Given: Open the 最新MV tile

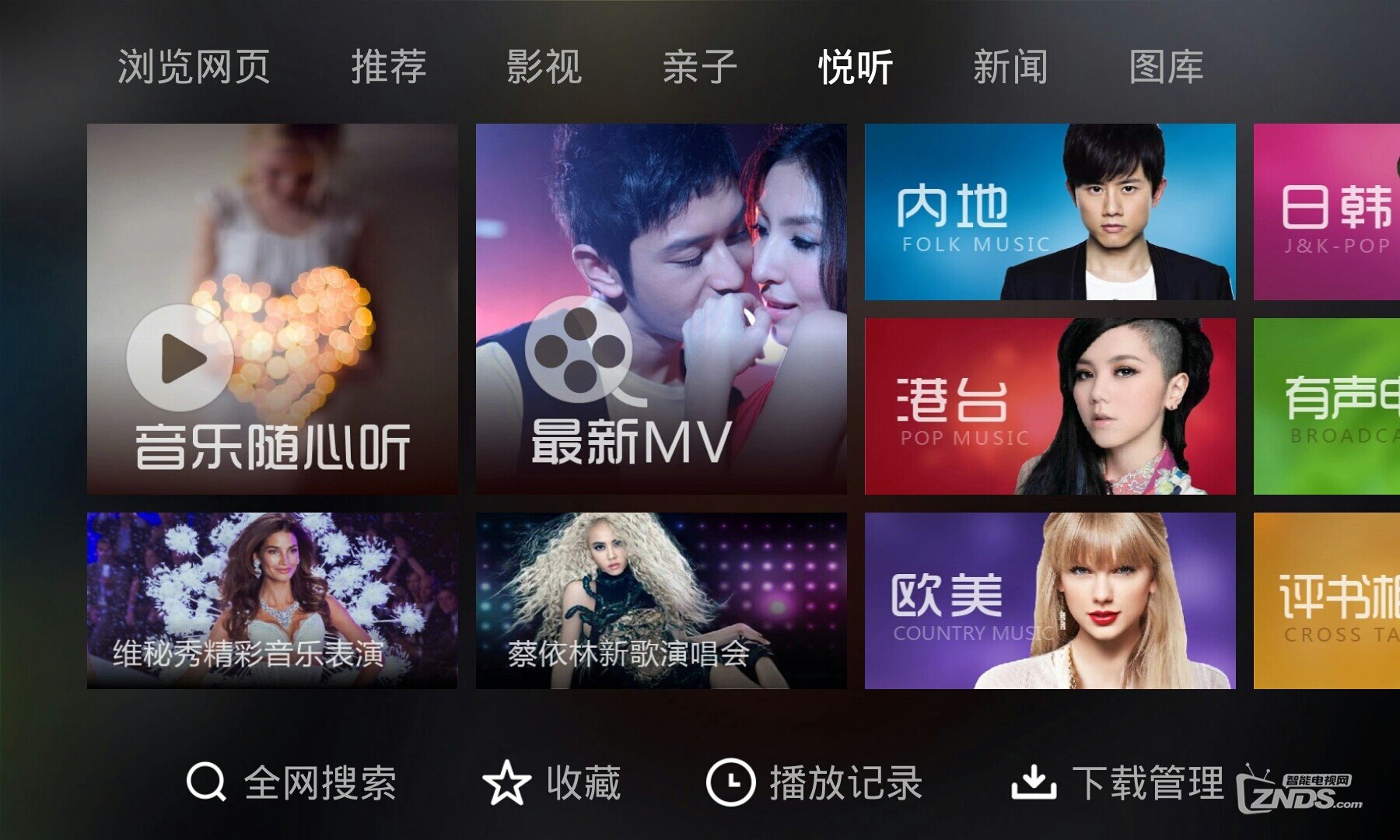Looking at the screenshot, I should (661, 309).
